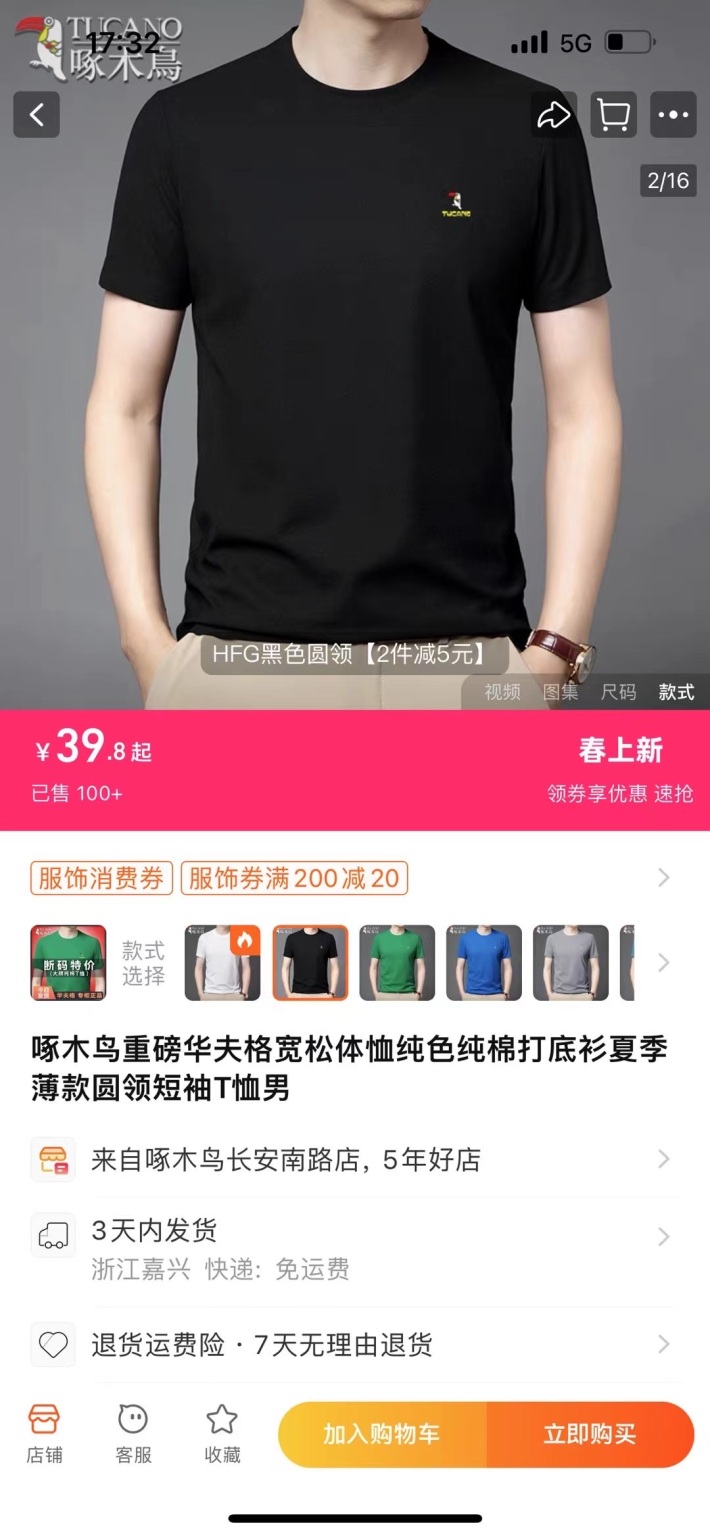The image size is (710, 1536).
Task: Select the blue T-shirt style
Action: [x=484, y=962]
